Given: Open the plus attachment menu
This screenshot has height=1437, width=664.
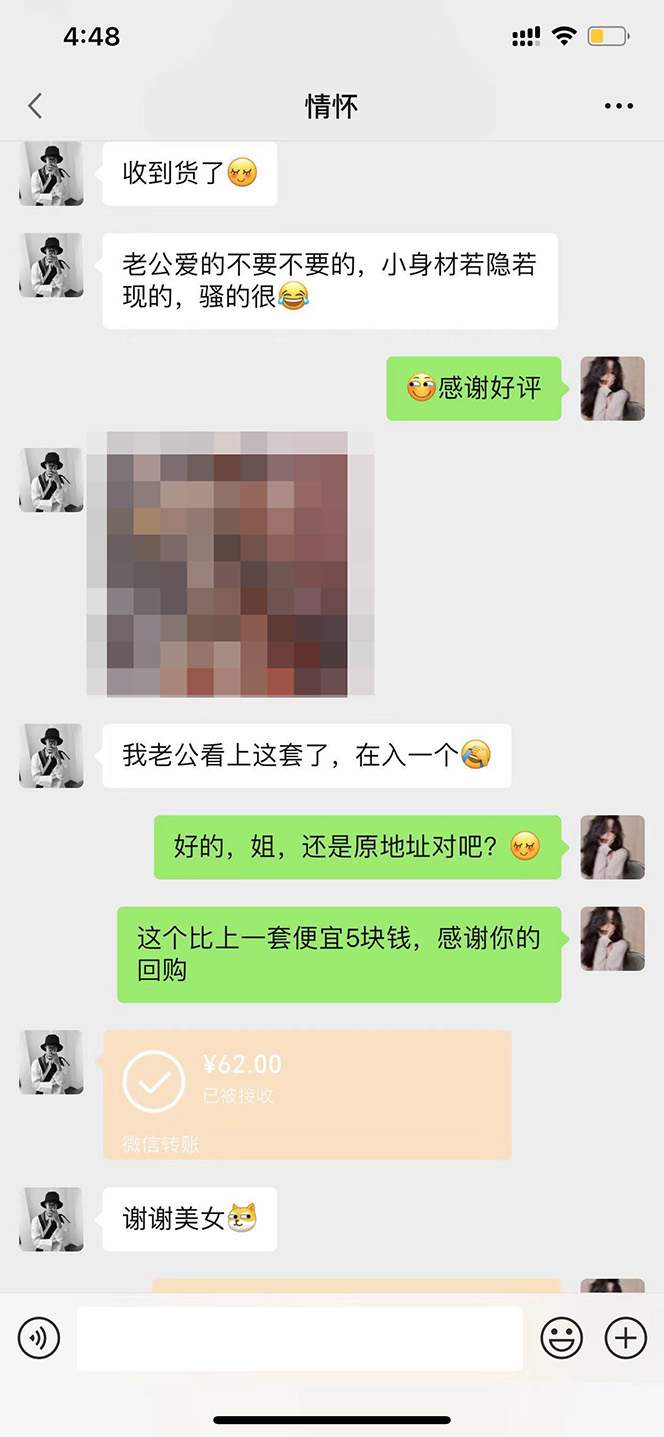Looking at the screenshot, I should (x=626, y=1338).
